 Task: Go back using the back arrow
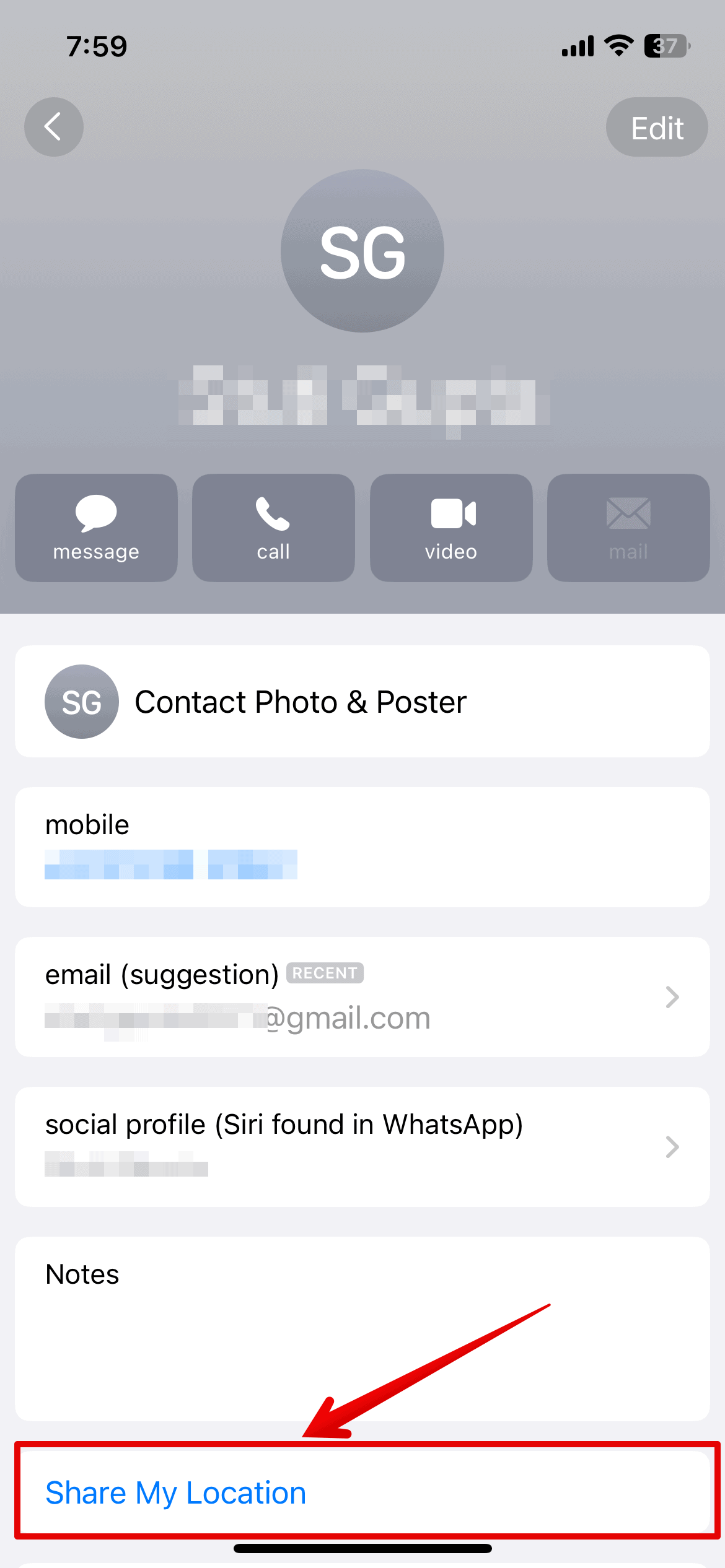54,127
